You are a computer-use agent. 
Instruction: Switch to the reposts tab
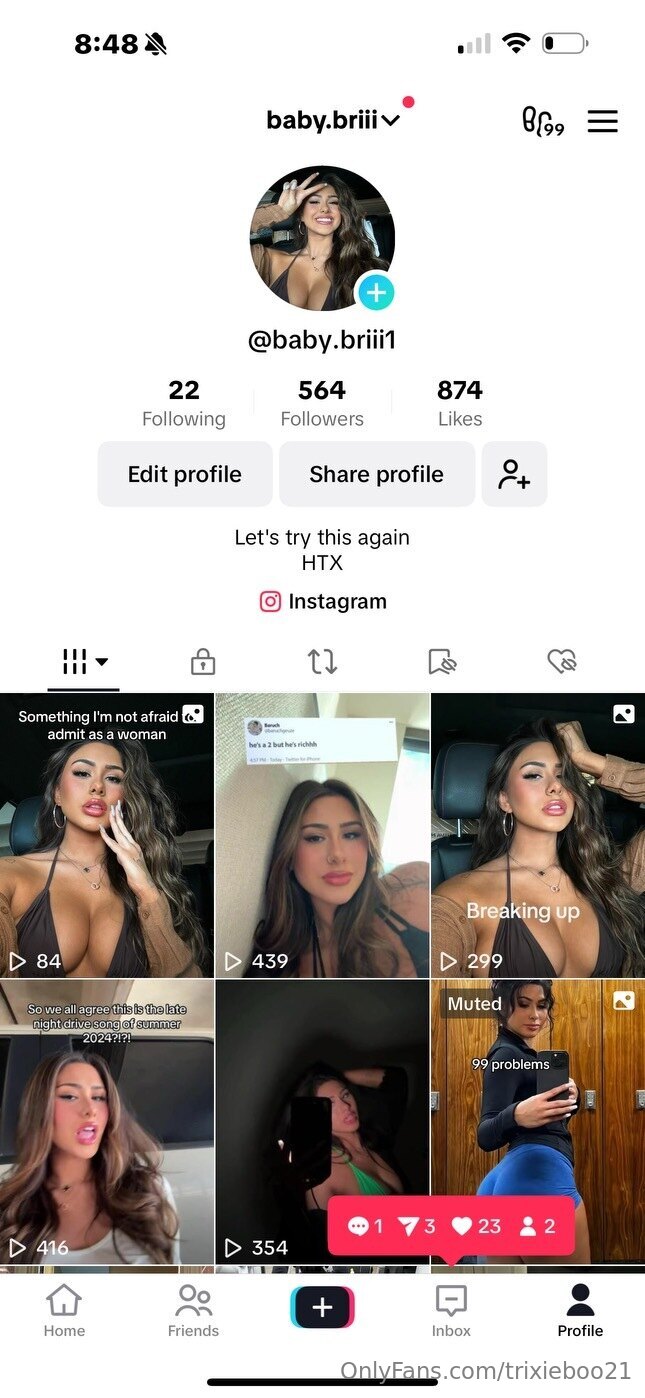pos(322,661)
